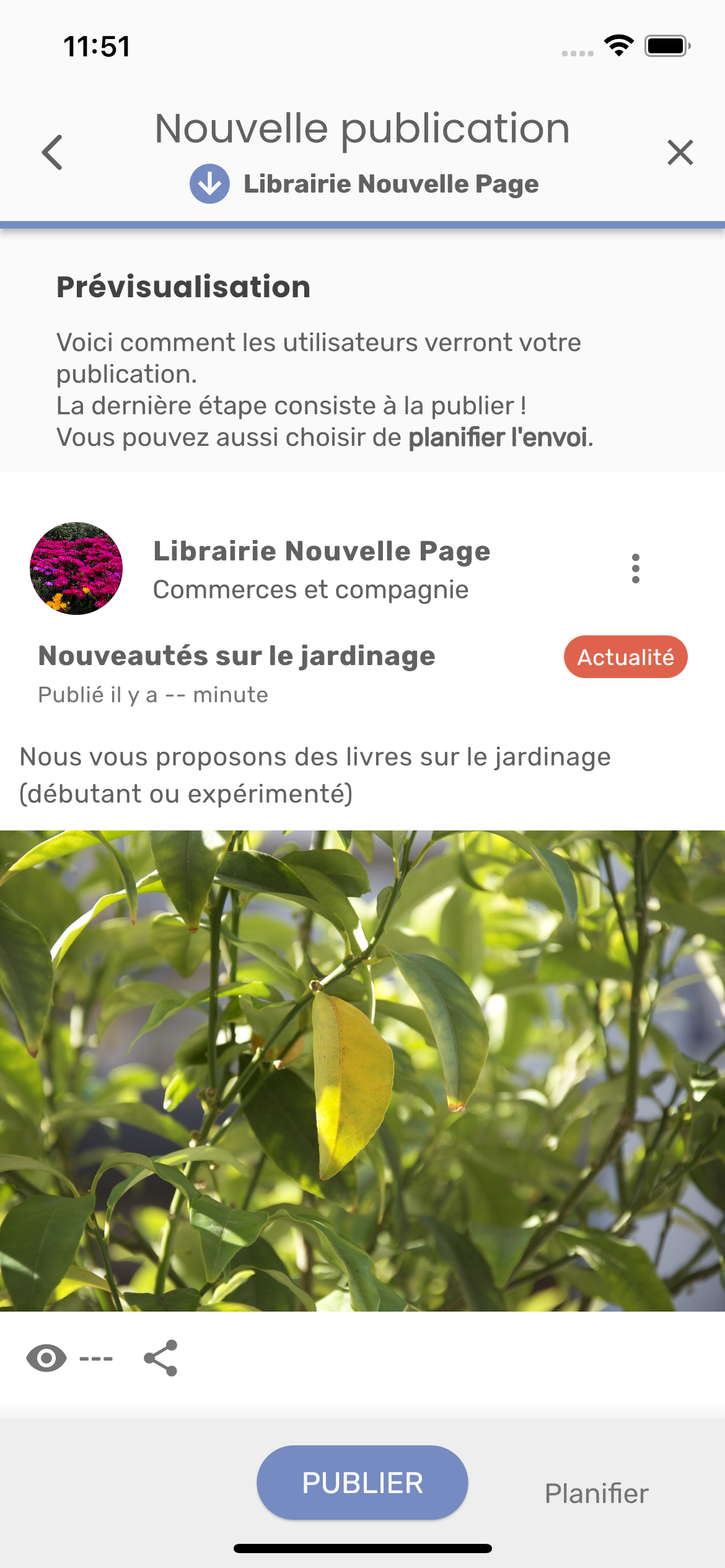The width and height of the screenshot is (725, 1568).
Task: Share the post with the share icon
Action: click(x=161, y=1358)
